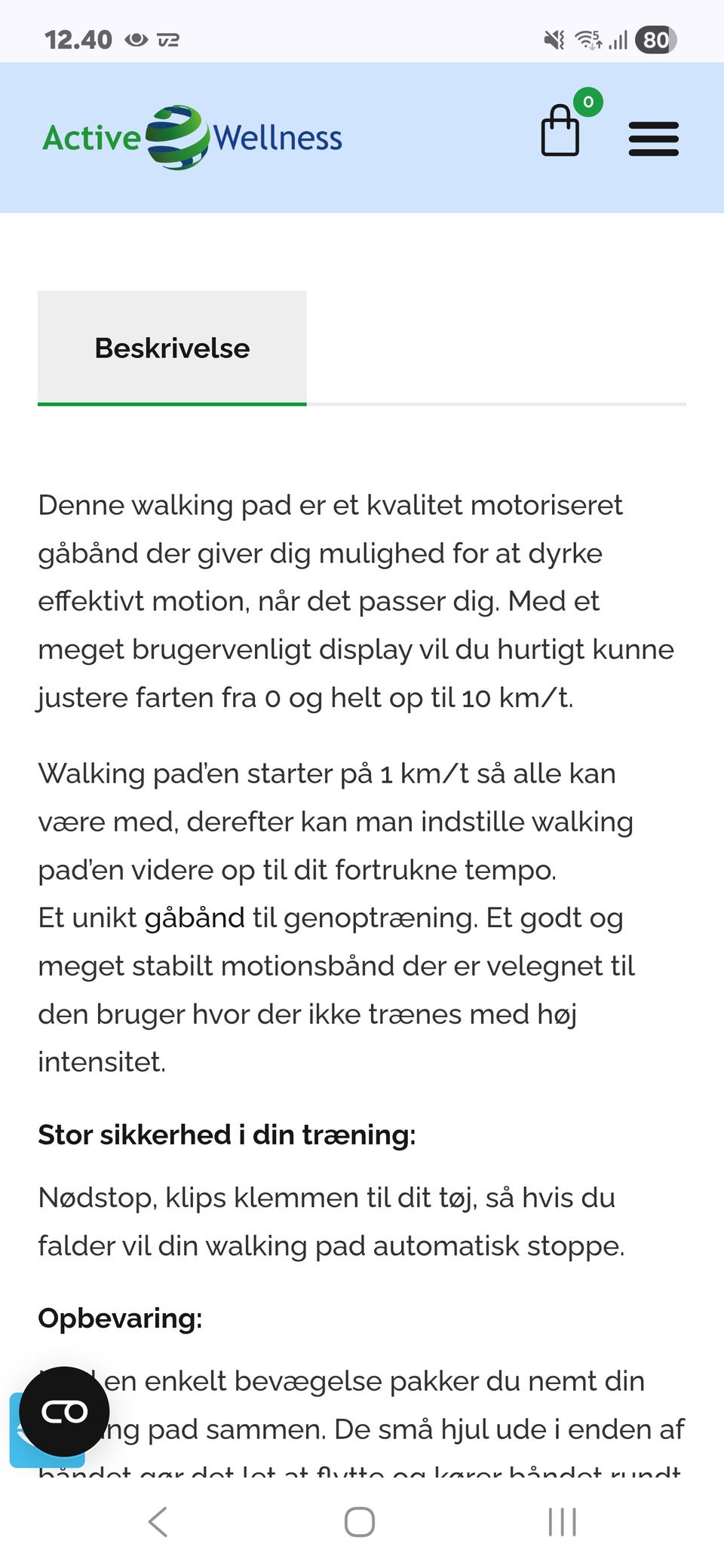Tap the Android back arrow
The width and height of the screenshot is (724, 1568).
157,1521
